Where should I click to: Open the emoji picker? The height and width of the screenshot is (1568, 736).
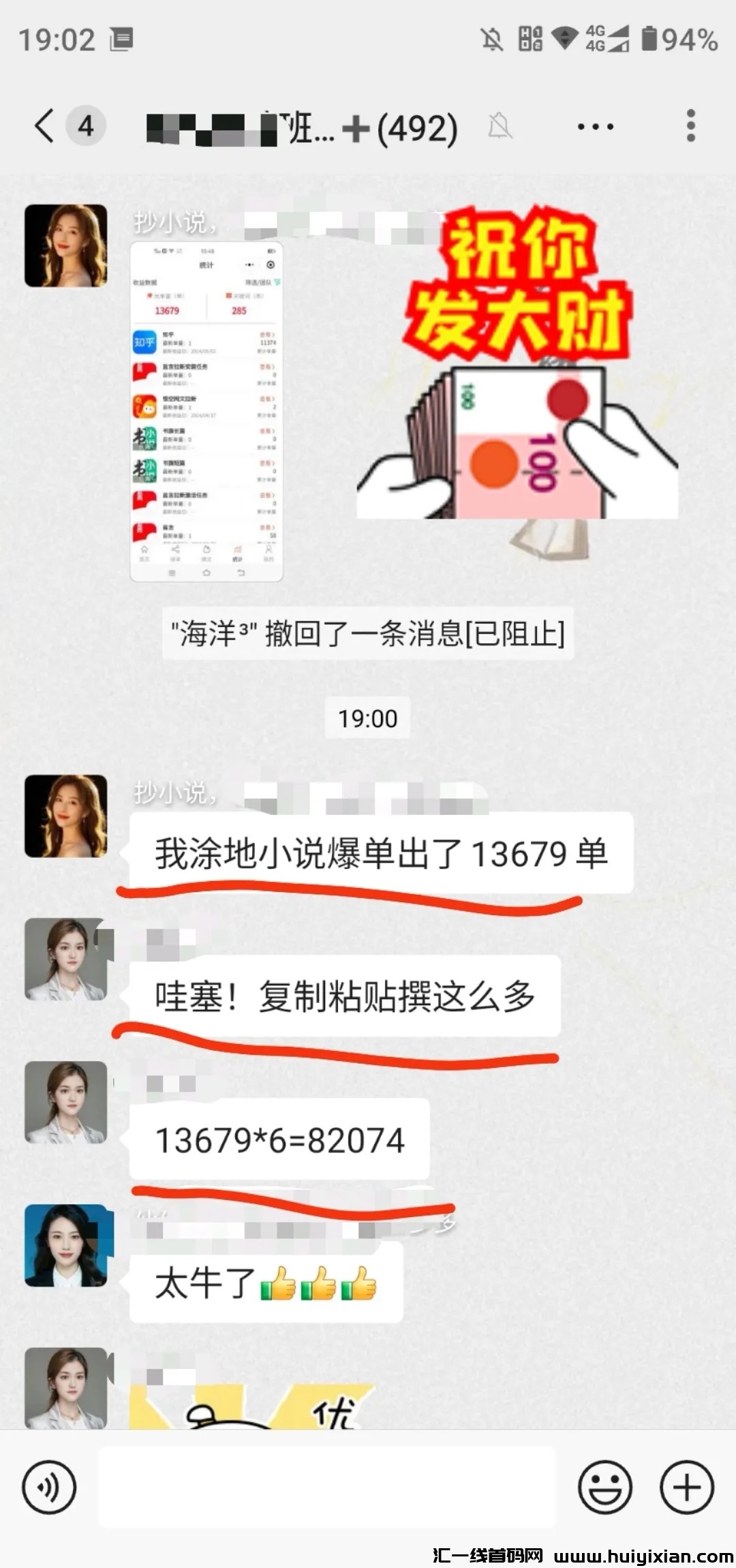click(x=604, y=1488)
